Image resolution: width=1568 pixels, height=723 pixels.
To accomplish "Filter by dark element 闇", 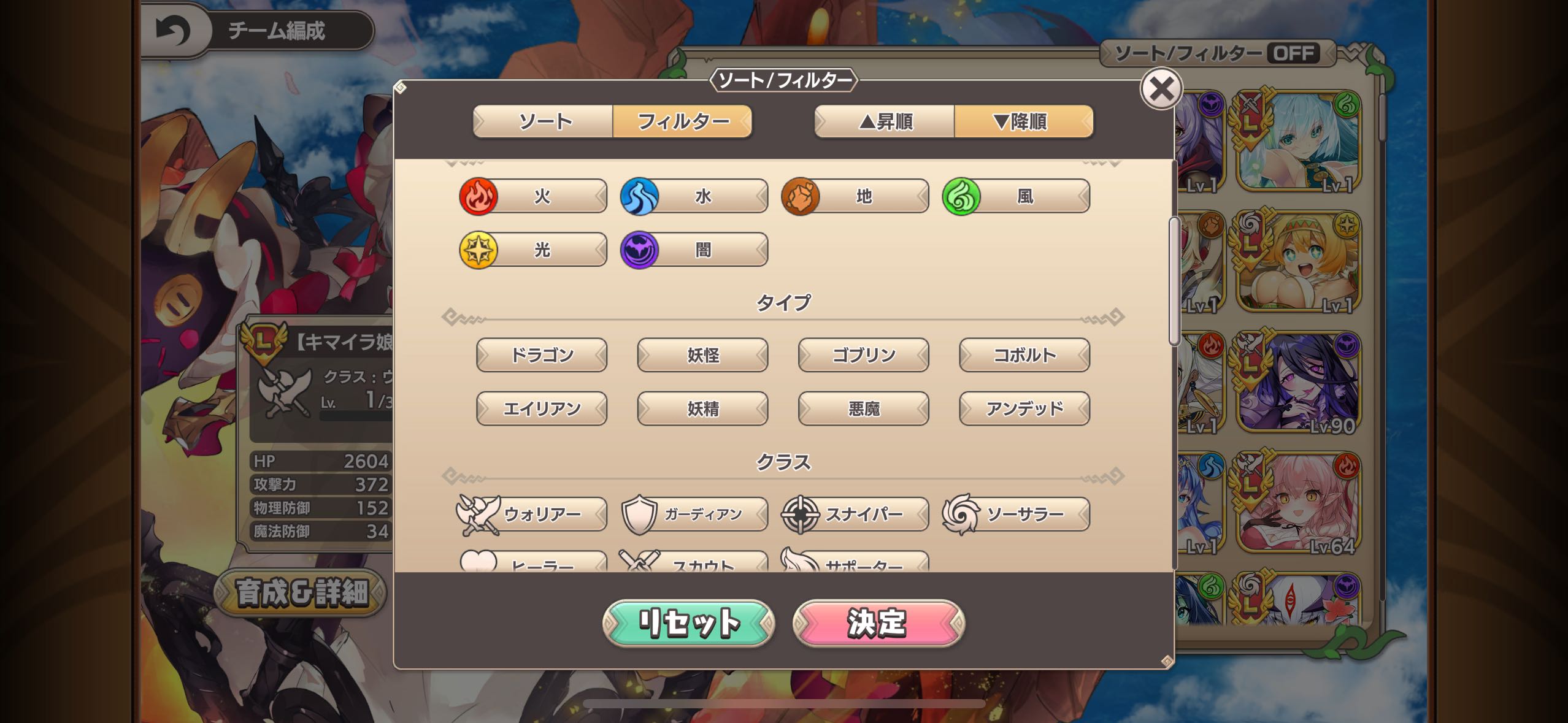I will 694,250.
